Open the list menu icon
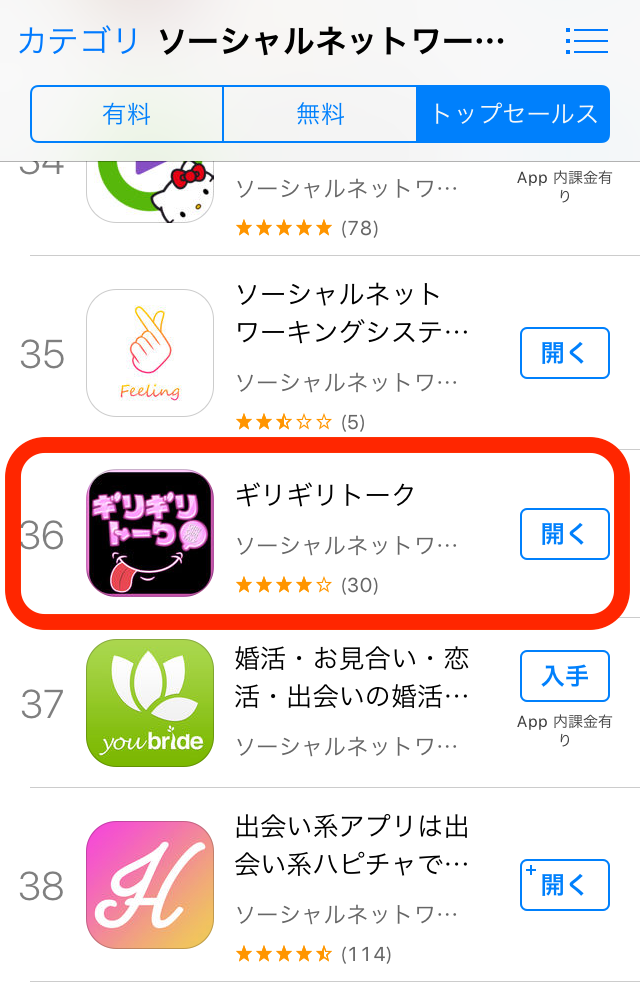This screenshot has height=983, width=640. pyautogui.click(x=586, y=41)
